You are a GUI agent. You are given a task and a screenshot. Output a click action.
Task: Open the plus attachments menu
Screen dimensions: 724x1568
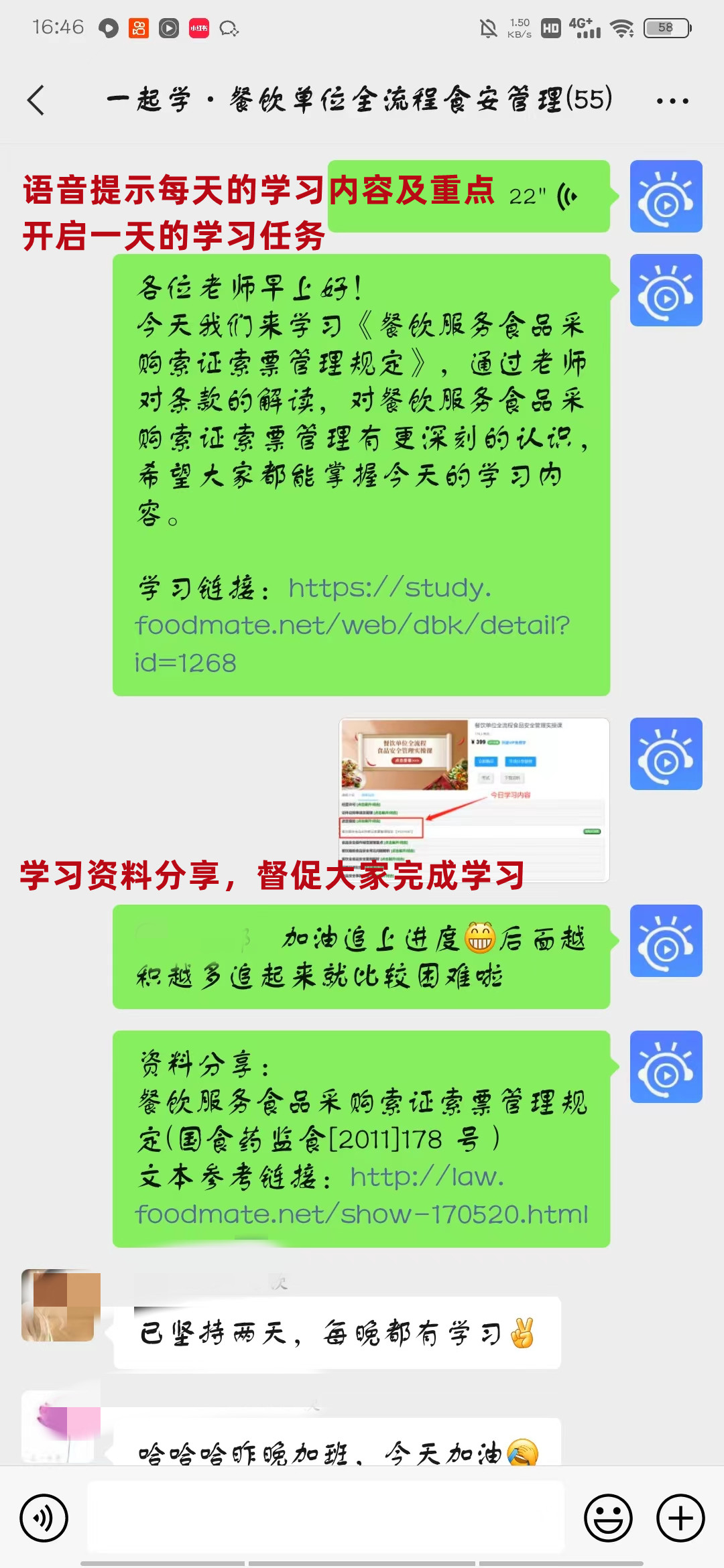(x=680, y=1518)
